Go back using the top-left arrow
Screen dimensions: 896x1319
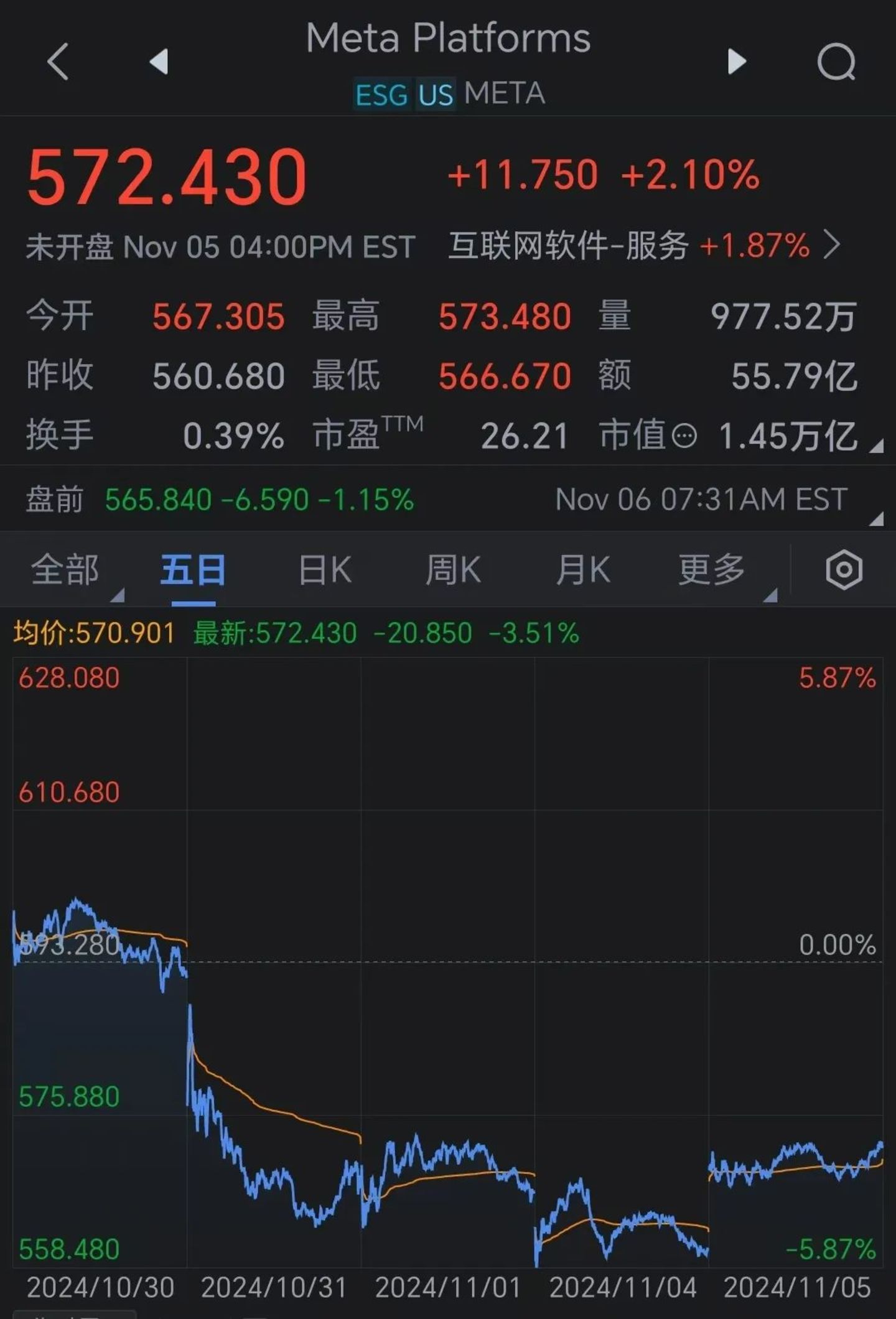58,62
